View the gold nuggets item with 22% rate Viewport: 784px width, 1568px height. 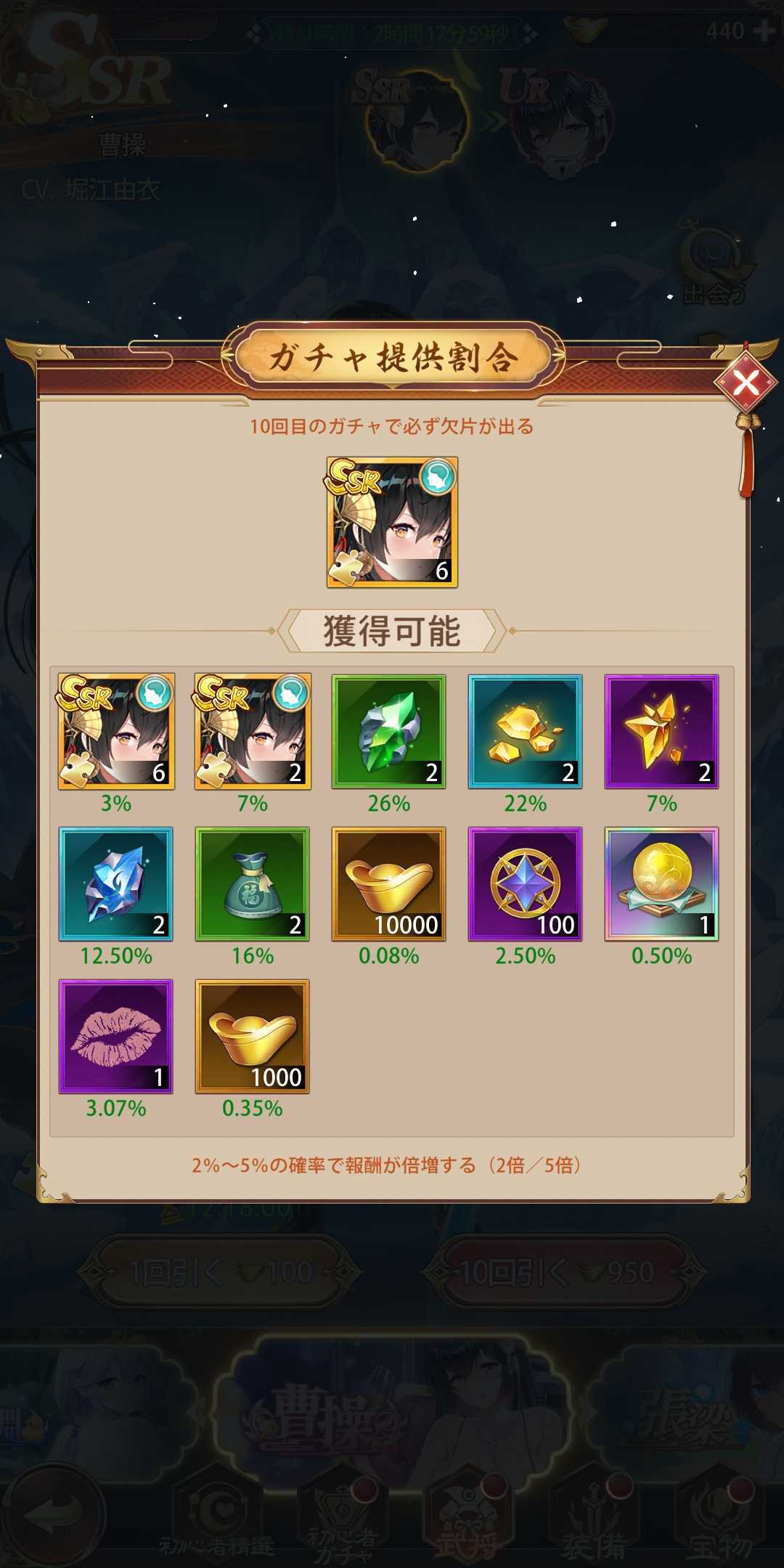pyautogui.click(x=525, y=731)
